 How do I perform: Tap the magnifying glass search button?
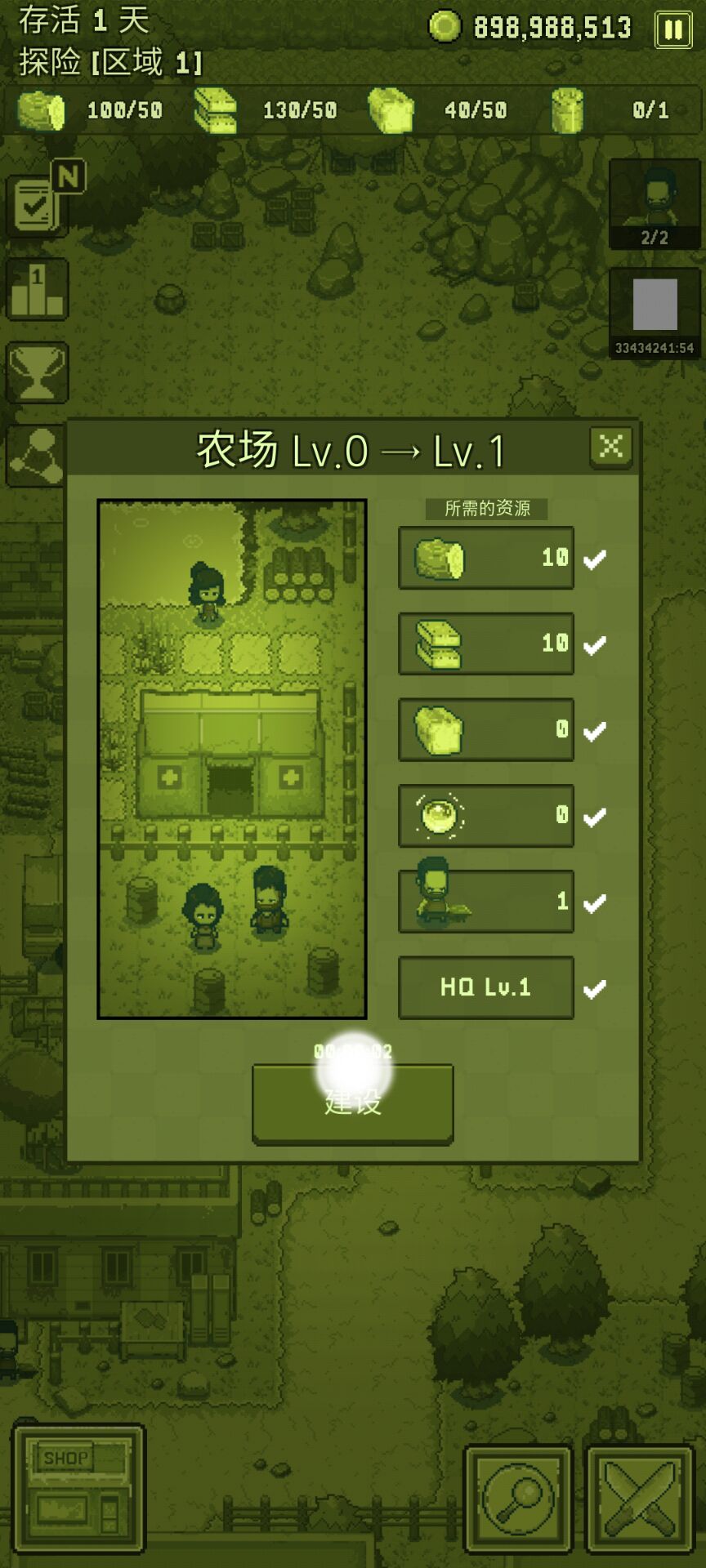(518, 1499)
